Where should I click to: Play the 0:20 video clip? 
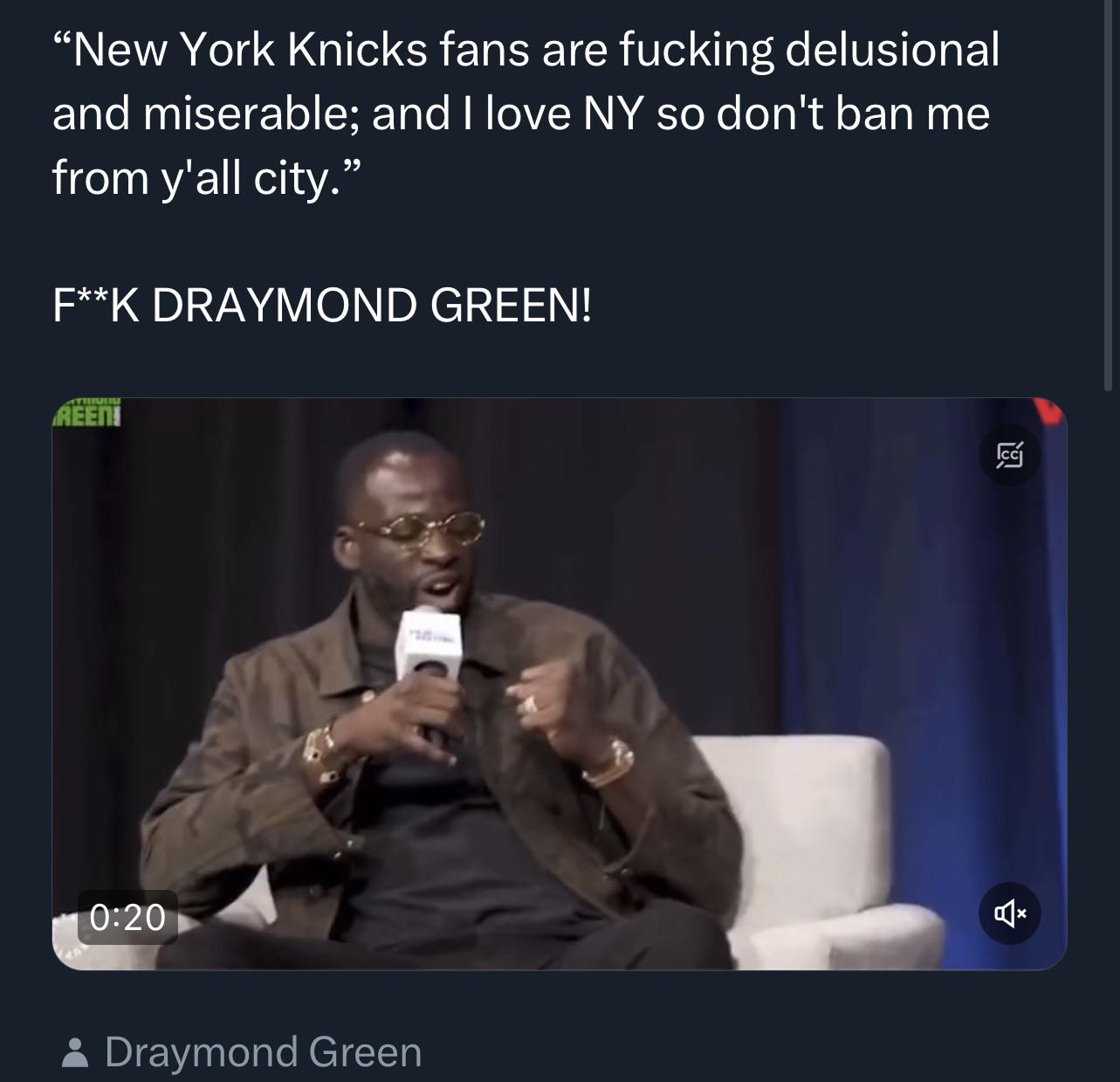coord(559,684)
